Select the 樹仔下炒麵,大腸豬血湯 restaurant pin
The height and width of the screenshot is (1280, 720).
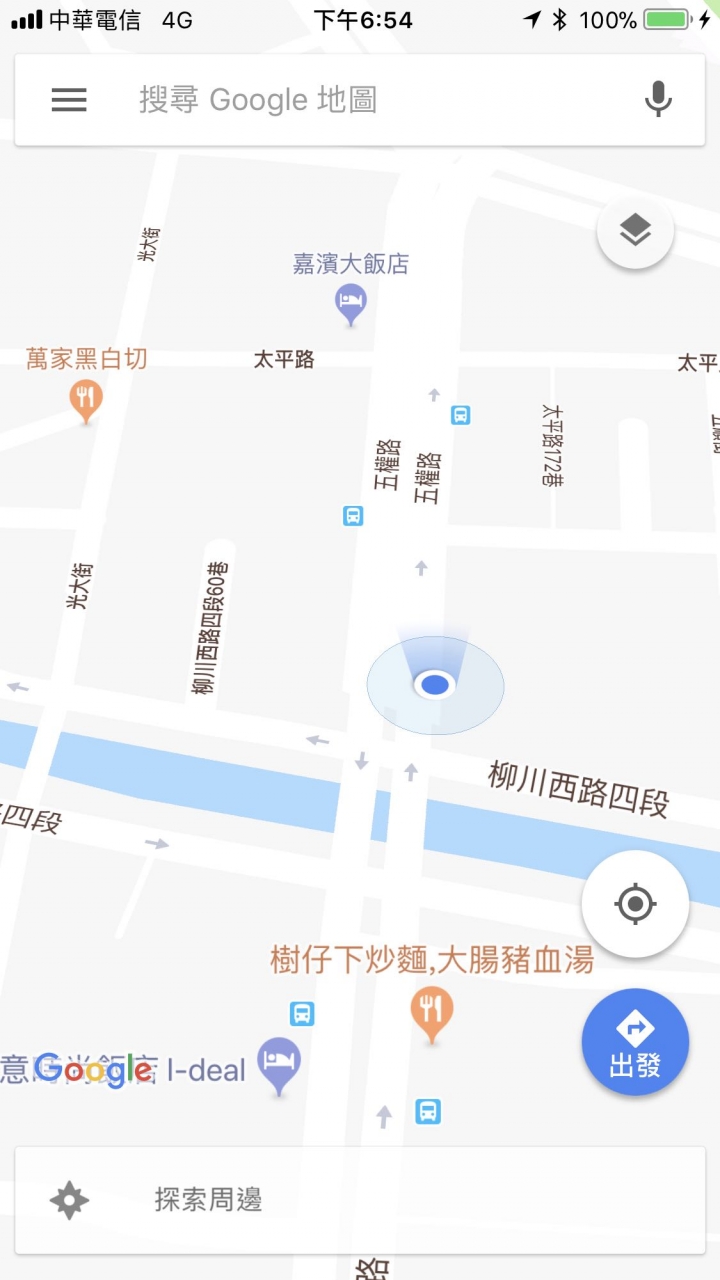point(432,1011)
